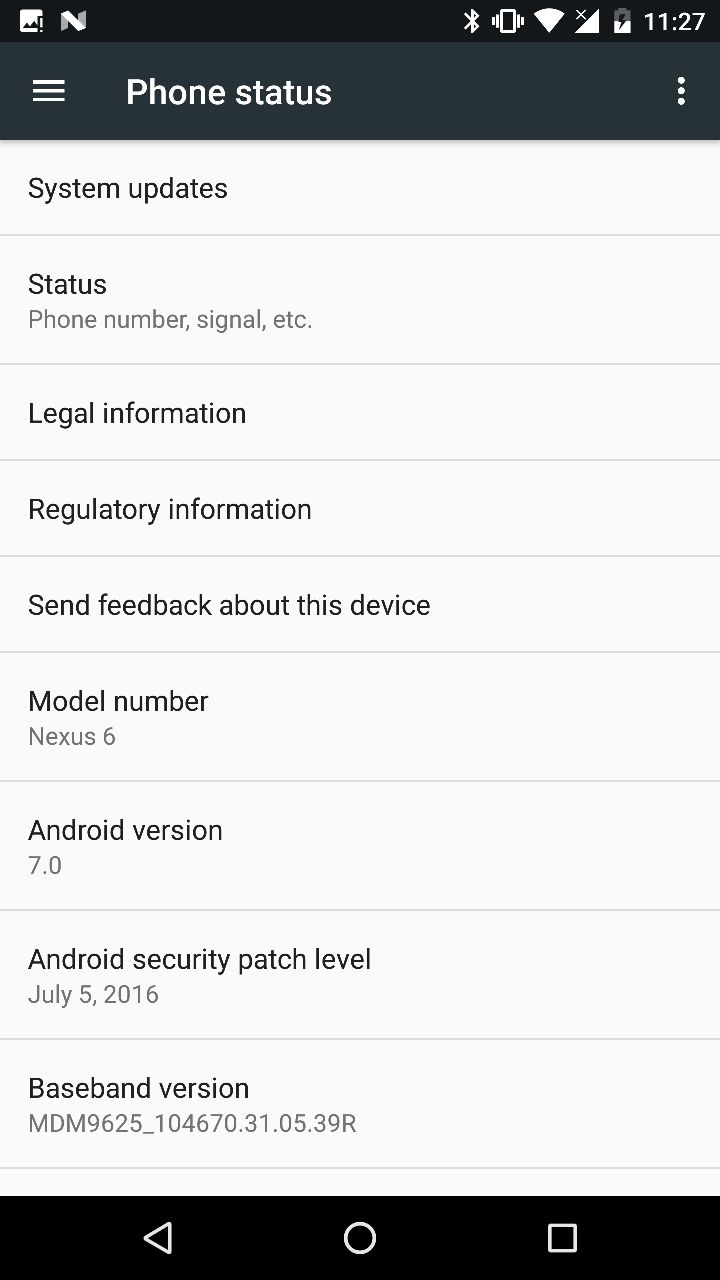
Task: Go back using the system back button
Action: tap(158, 1238)
